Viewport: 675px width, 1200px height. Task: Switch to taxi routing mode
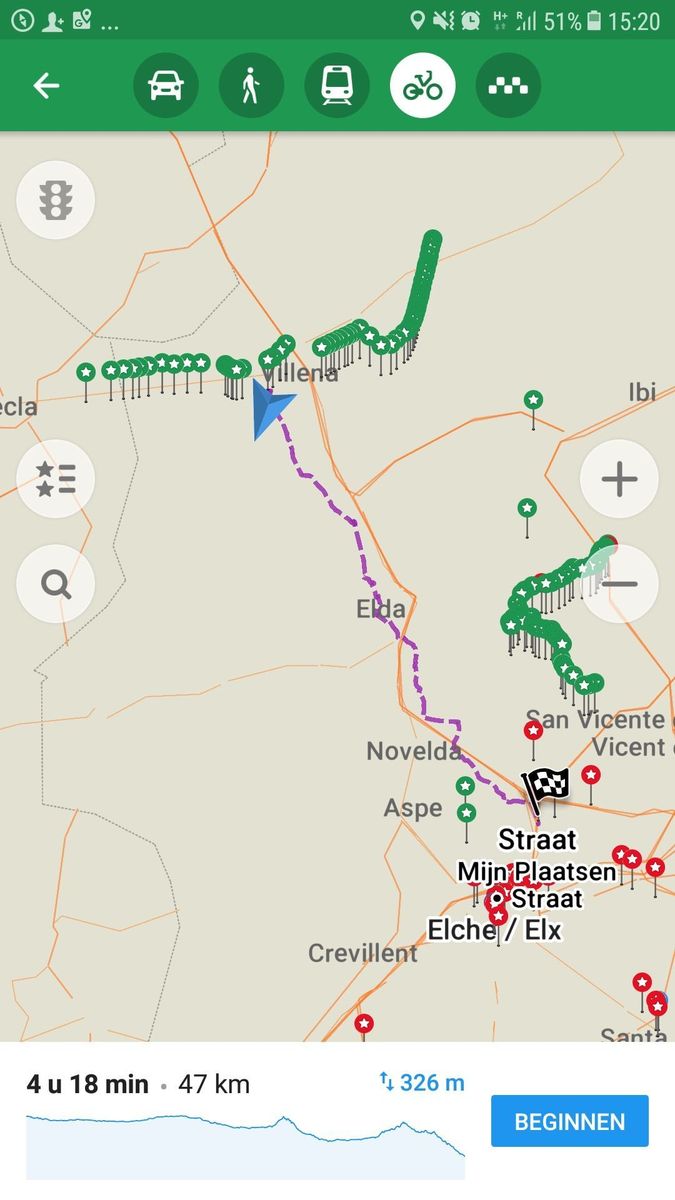coord(508,86)
